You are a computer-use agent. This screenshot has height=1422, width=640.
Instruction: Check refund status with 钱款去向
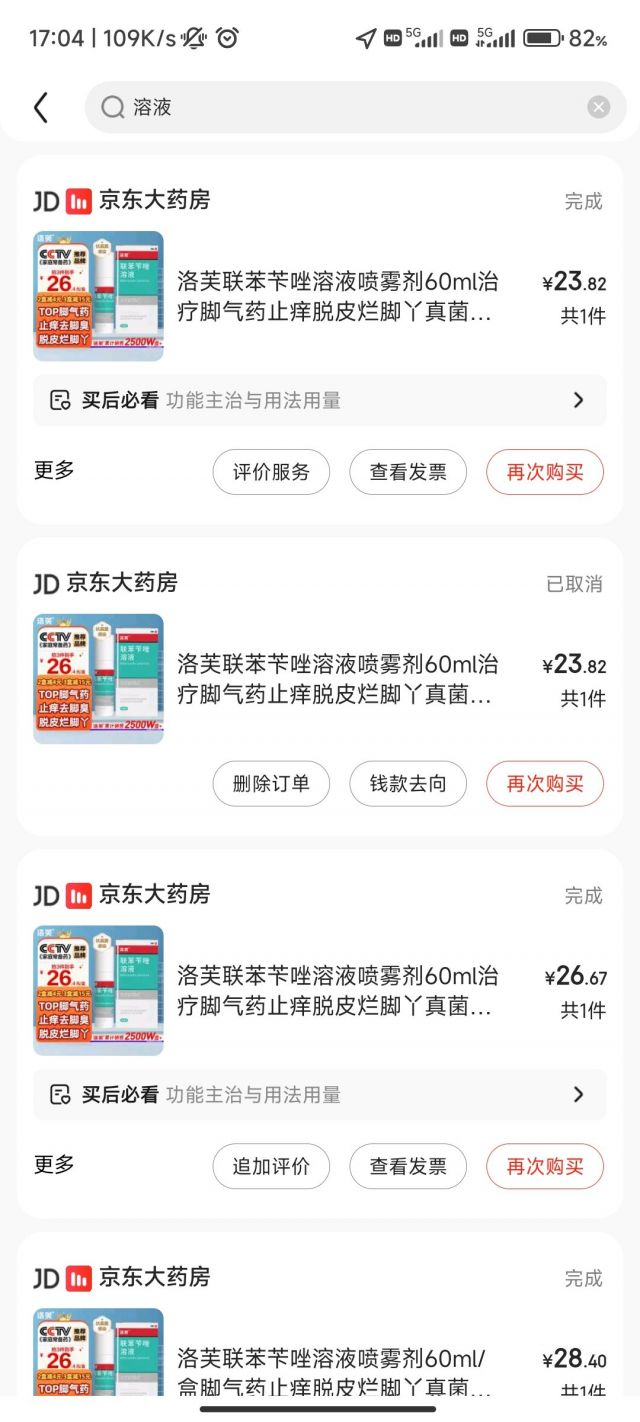[408, 784]
